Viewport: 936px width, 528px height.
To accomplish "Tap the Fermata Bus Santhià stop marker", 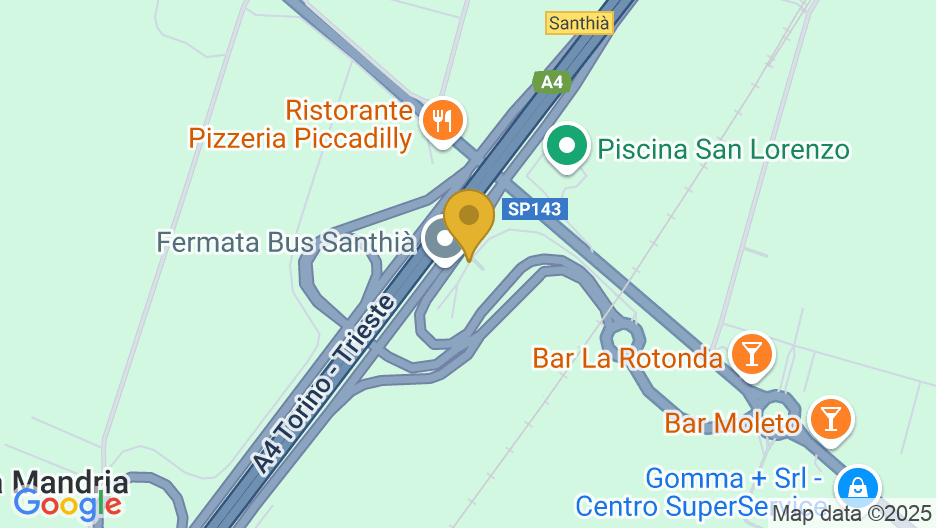I will (x=441, y=239).
